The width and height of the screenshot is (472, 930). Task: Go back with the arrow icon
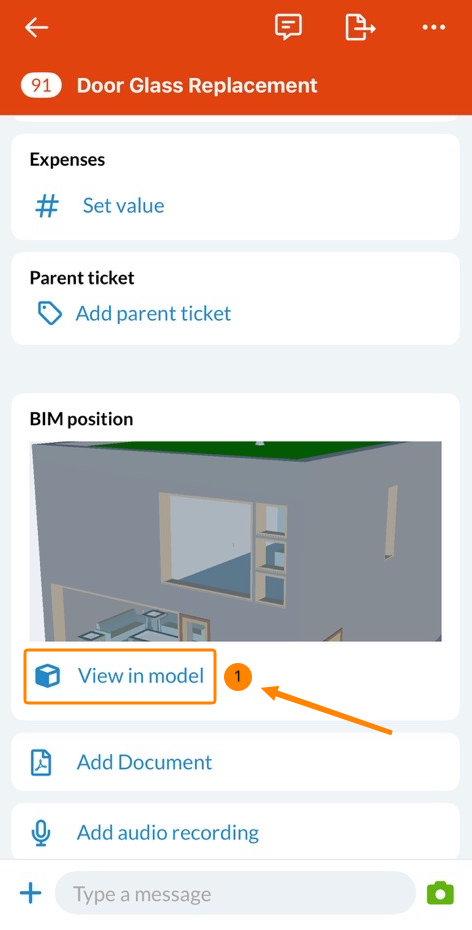click(36, 27)
